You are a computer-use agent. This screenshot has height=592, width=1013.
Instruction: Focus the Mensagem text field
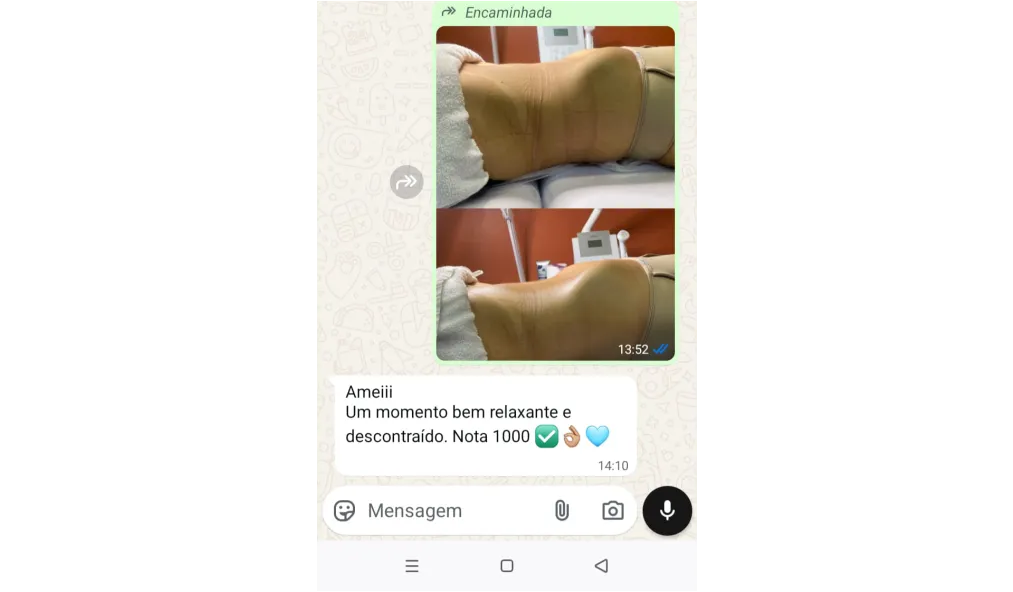(450, 511)
